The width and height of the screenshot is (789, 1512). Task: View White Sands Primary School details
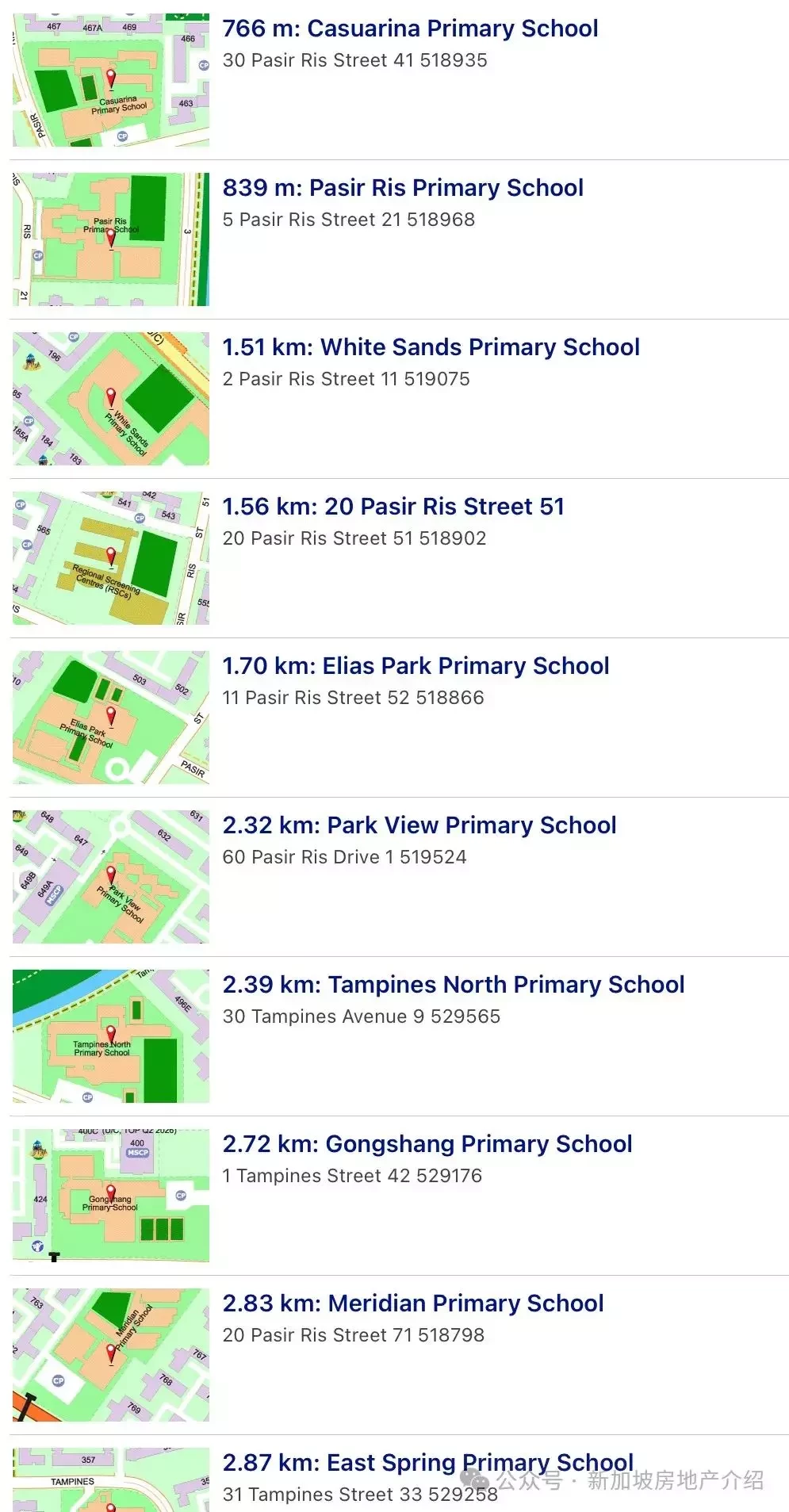pyautogui.click(x=431, y=348)
